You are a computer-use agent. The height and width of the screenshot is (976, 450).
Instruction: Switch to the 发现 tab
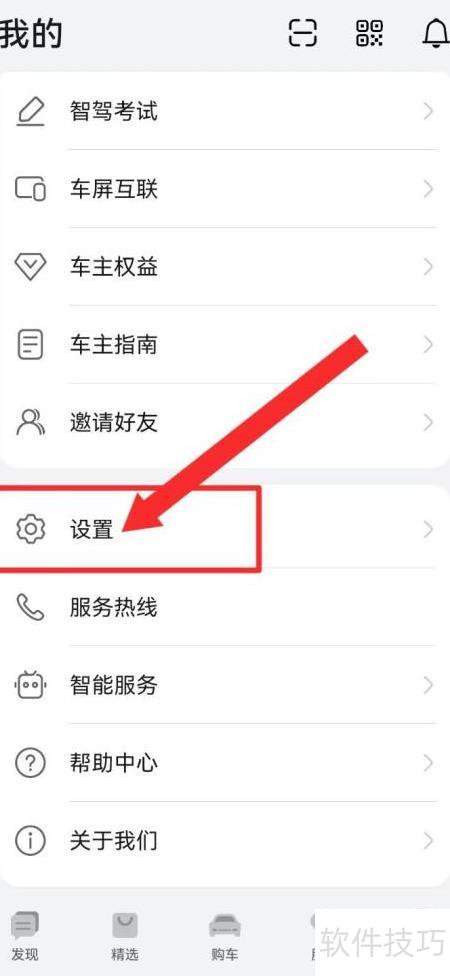(x=25, y=937)
